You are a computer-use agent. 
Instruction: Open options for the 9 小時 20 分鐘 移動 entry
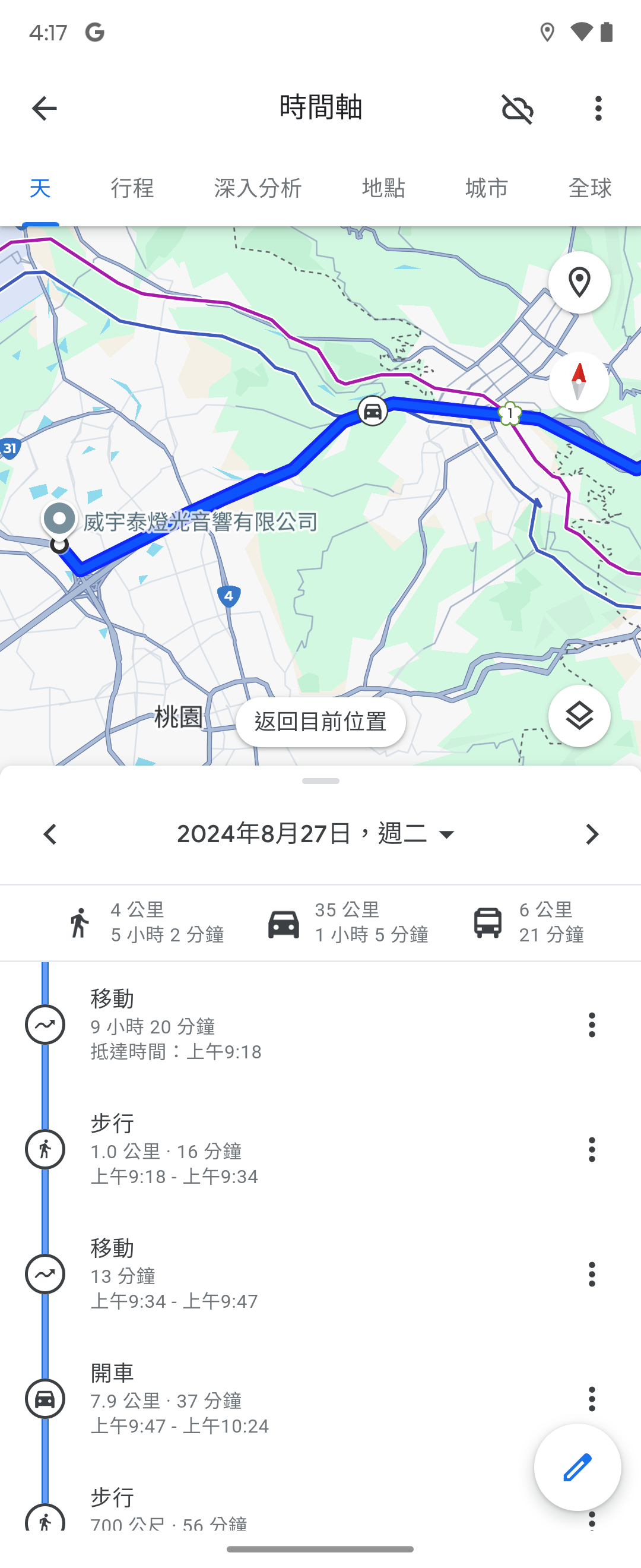tap(591, 1025)
